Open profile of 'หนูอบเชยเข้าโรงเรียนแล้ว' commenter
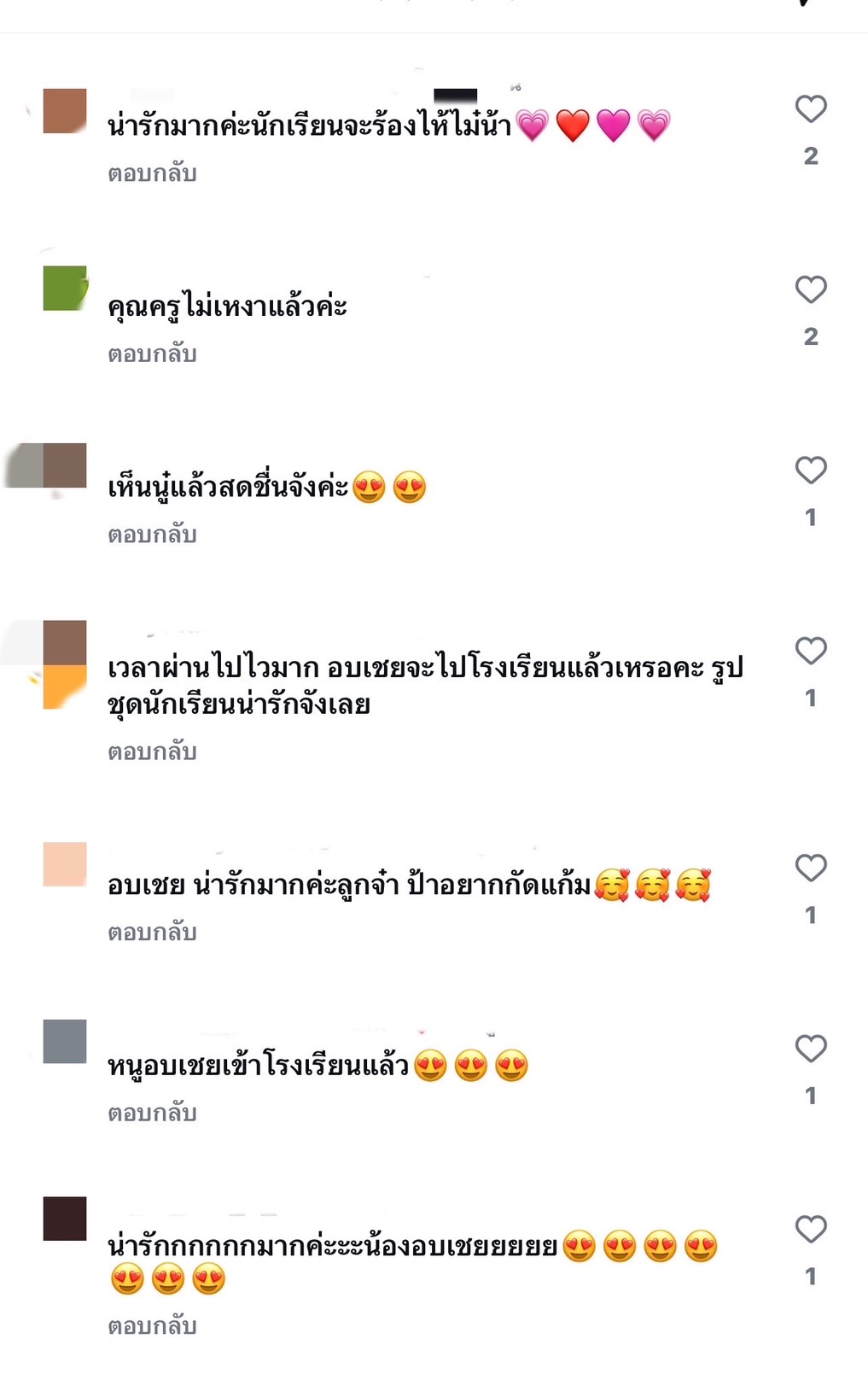 click(65, 1041)
